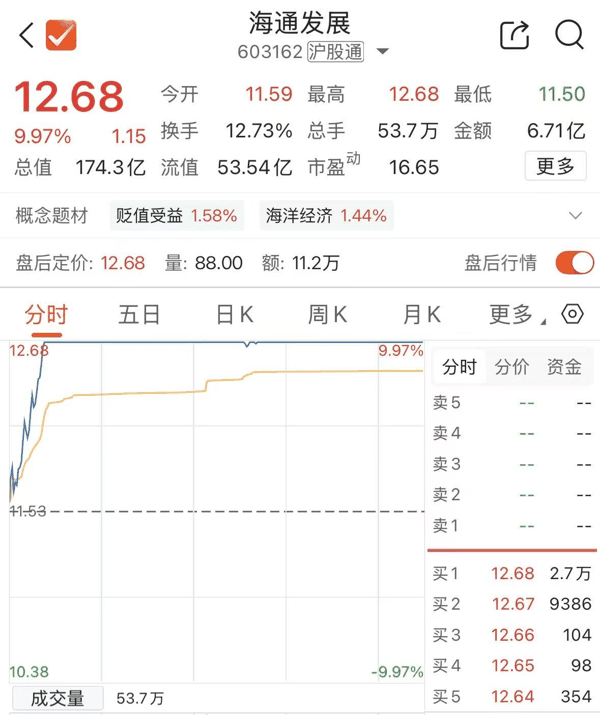
Task: Turn off the 盘后行情 switch
Action: click(574, 263)
